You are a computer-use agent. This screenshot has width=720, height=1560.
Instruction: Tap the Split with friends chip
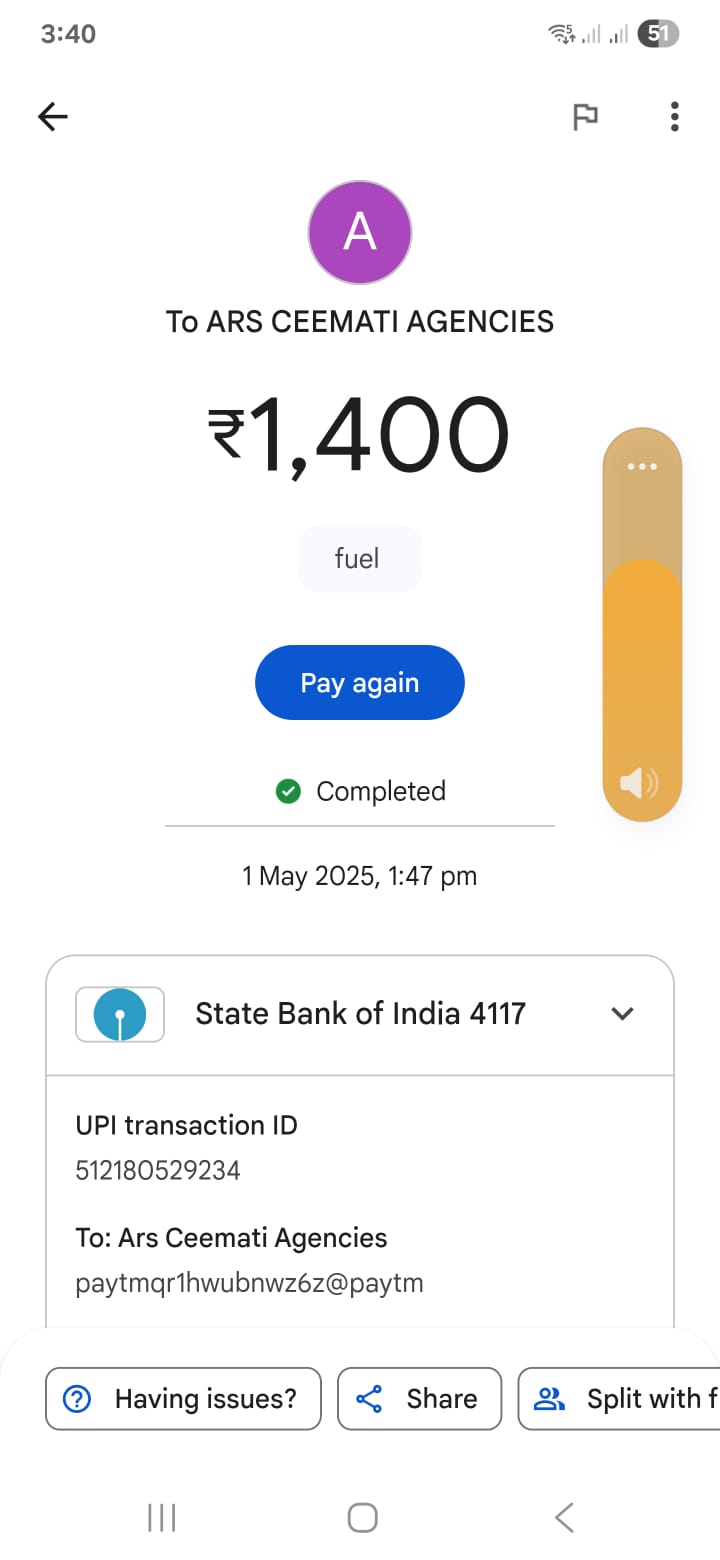tap(619, 1398)
